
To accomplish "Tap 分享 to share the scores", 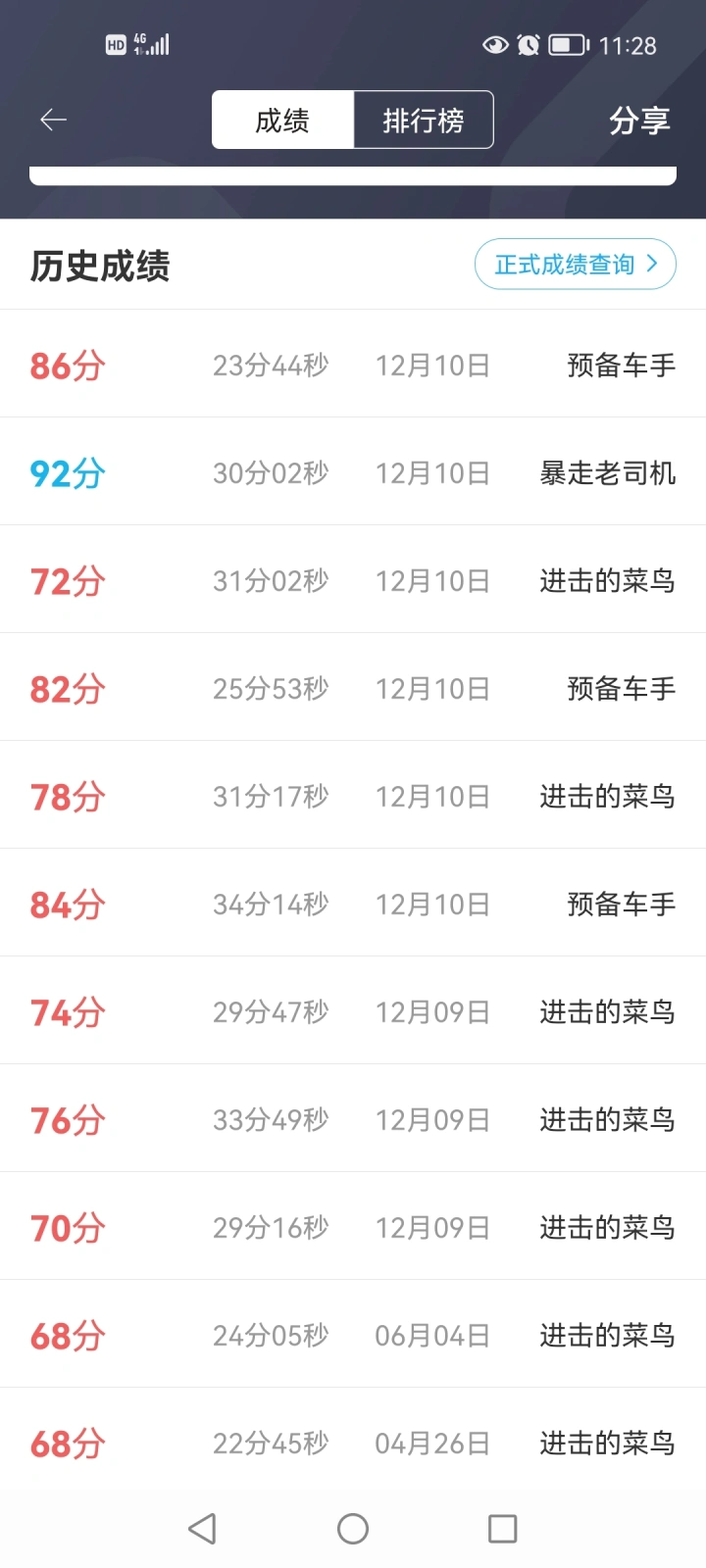I will click(x=639, y=121).
